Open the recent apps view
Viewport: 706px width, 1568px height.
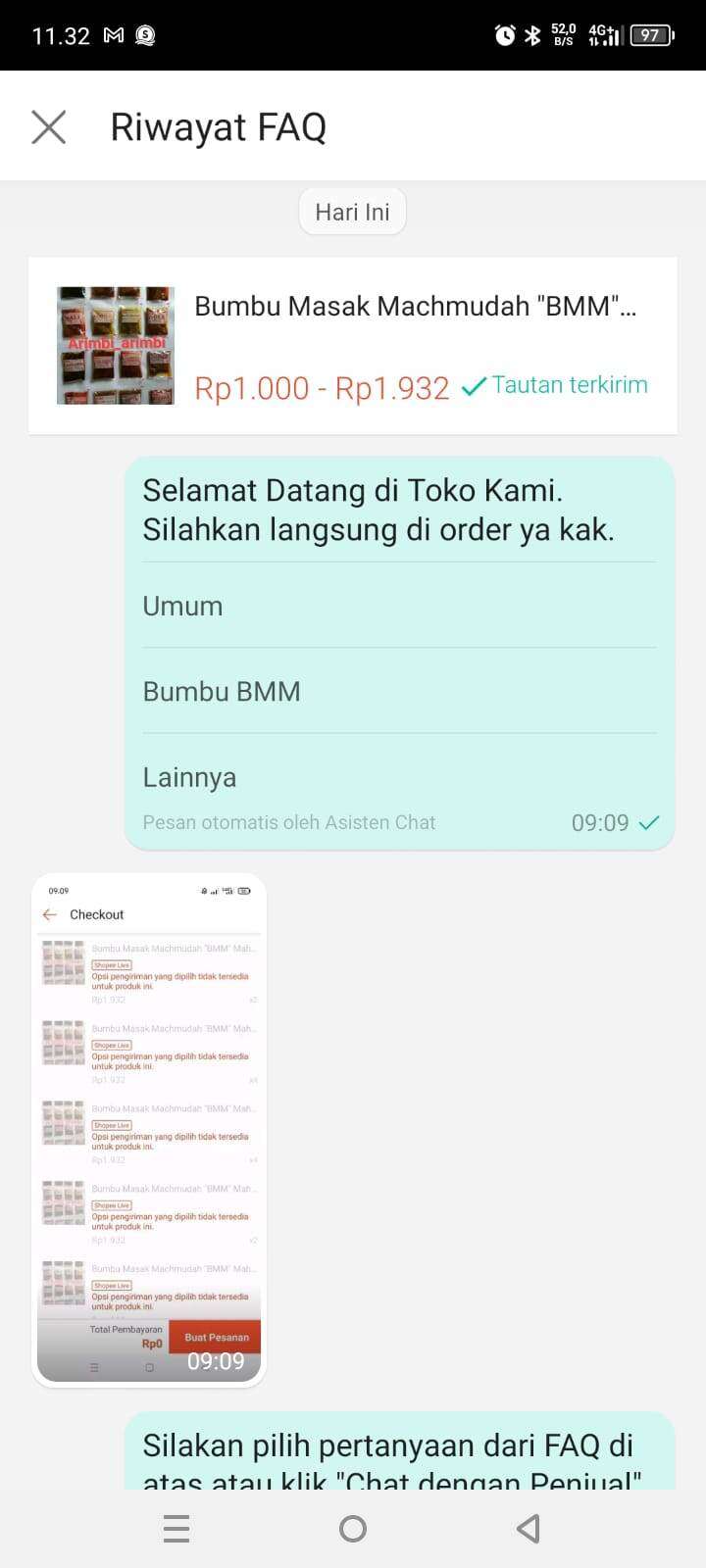(x=176, y=1528)
